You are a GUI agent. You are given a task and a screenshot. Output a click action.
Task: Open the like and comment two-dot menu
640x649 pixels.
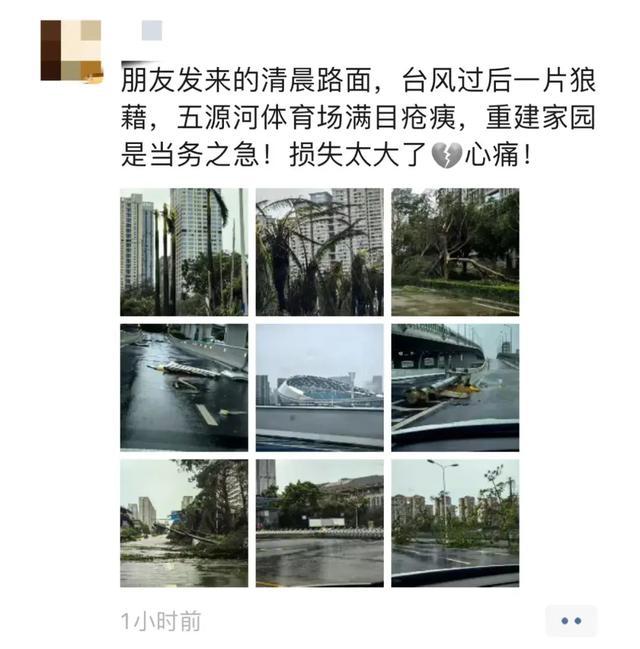571,621
